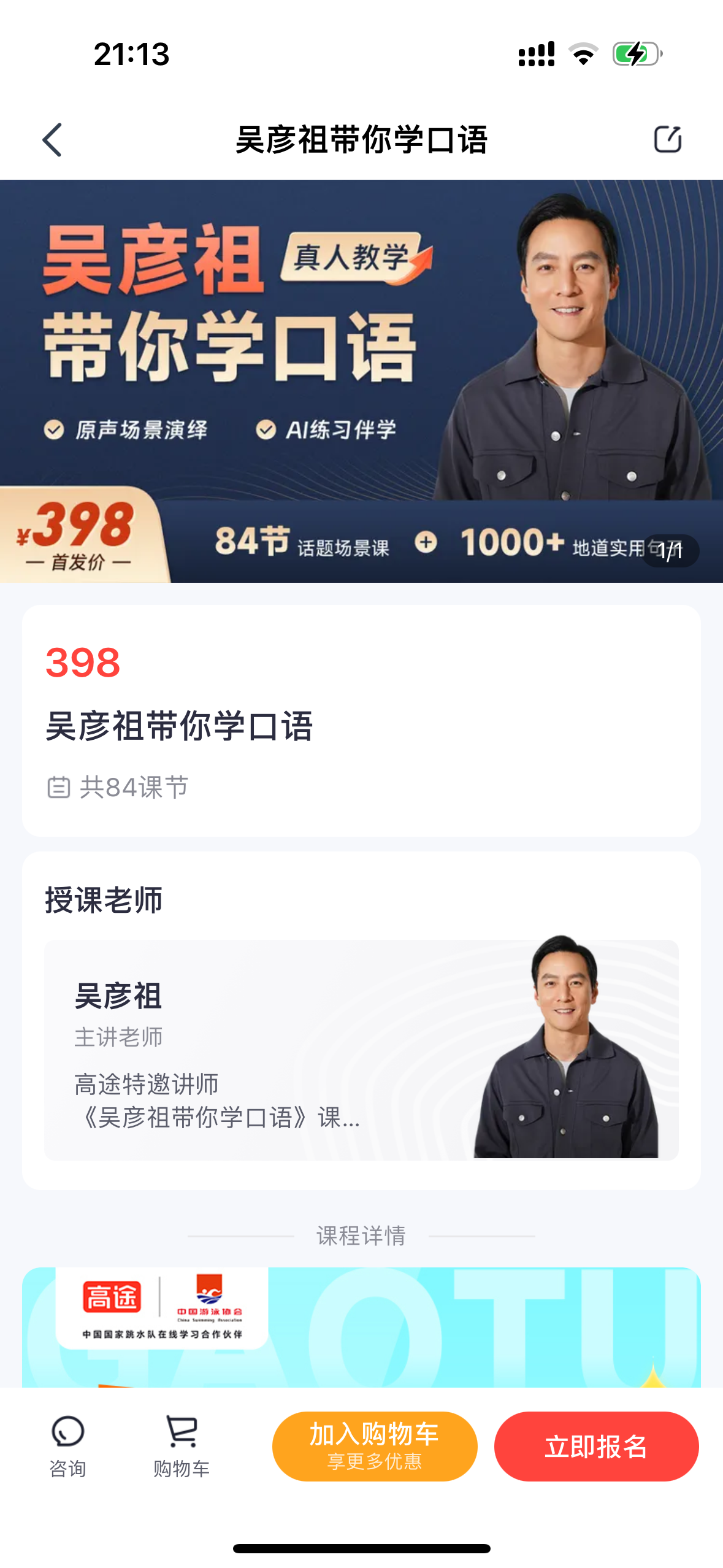Viewport: 723px width, 1568px height.
Task: Open the teacher card for 吴彦祖
Action: point(361,1049)
